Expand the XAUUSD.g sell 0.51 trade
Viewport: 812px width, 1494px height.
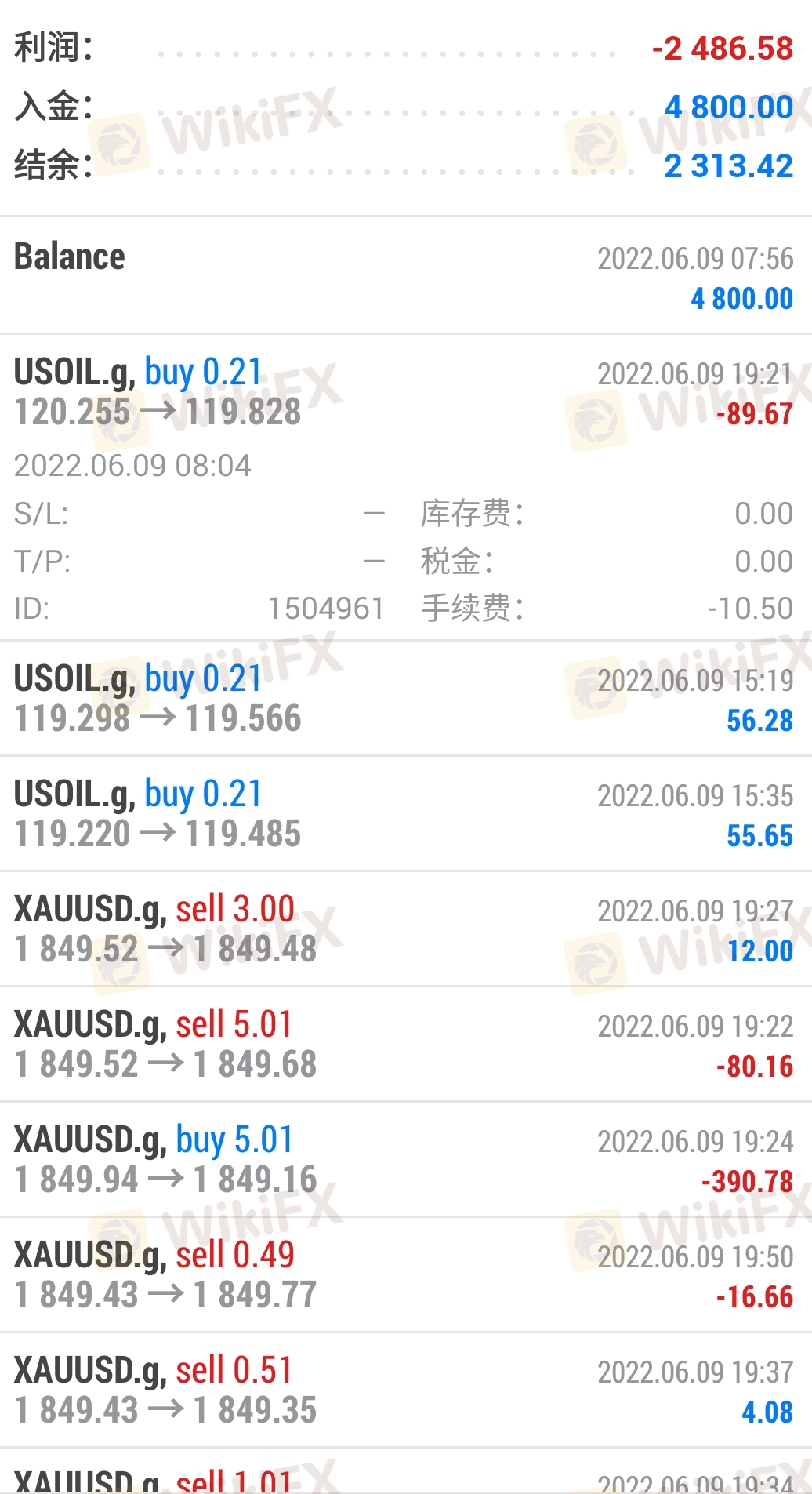(404, 1390)
